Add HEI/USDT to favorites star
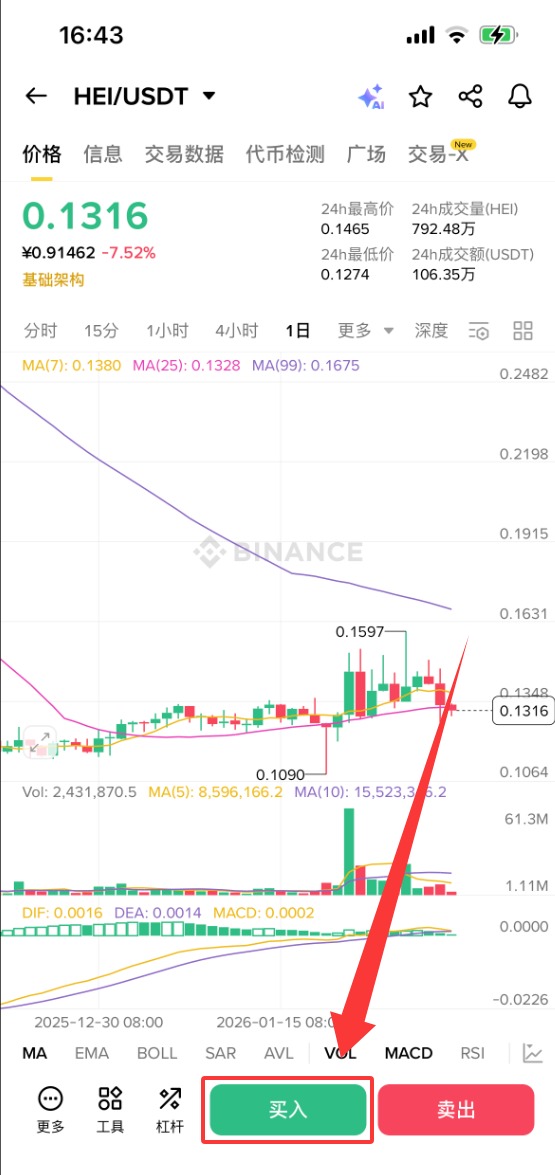The width and height of the screenshot is (555, 1175). 421,97
